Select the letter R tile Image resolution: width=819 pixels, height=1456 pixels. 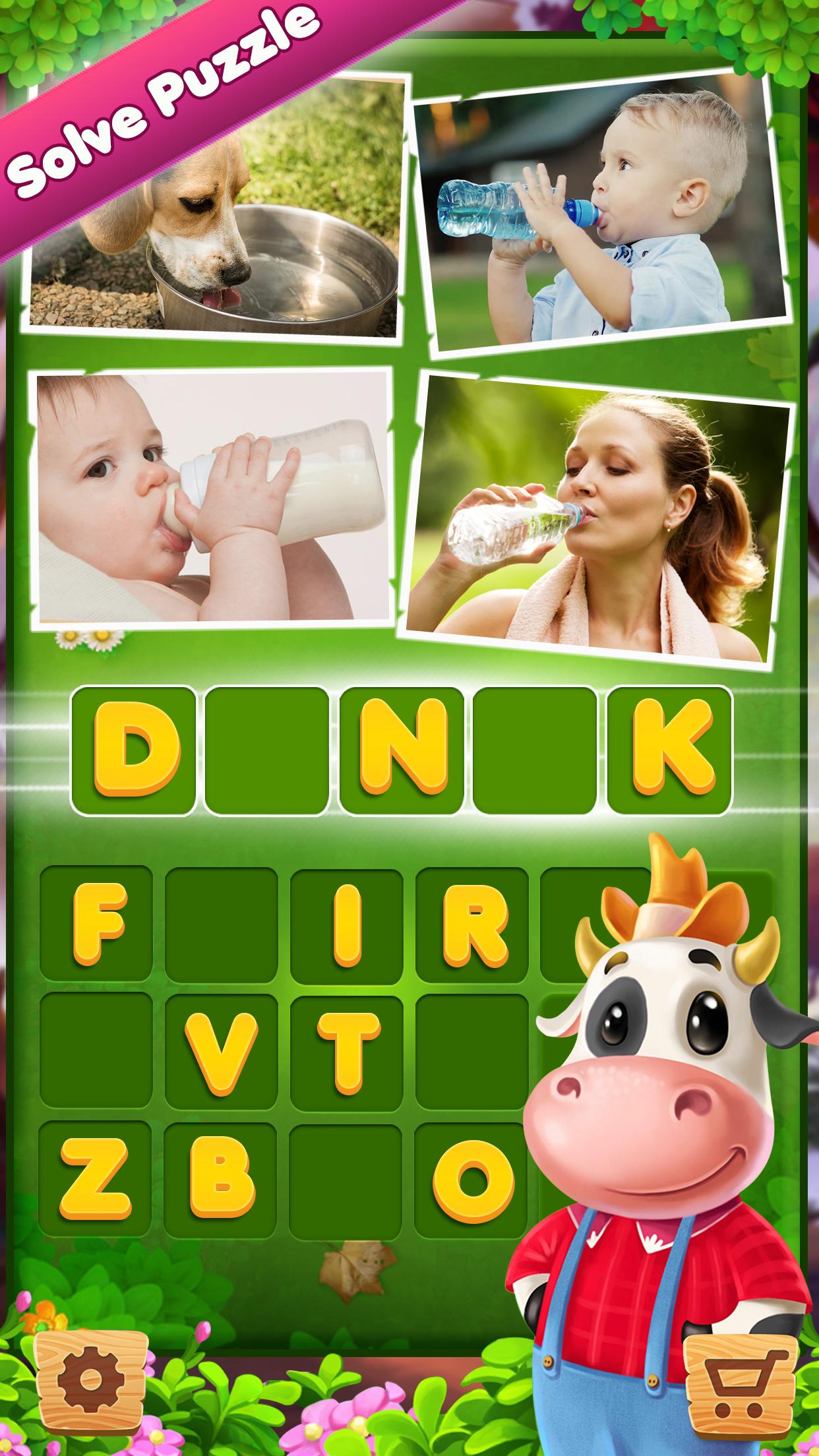pos(472,923)
